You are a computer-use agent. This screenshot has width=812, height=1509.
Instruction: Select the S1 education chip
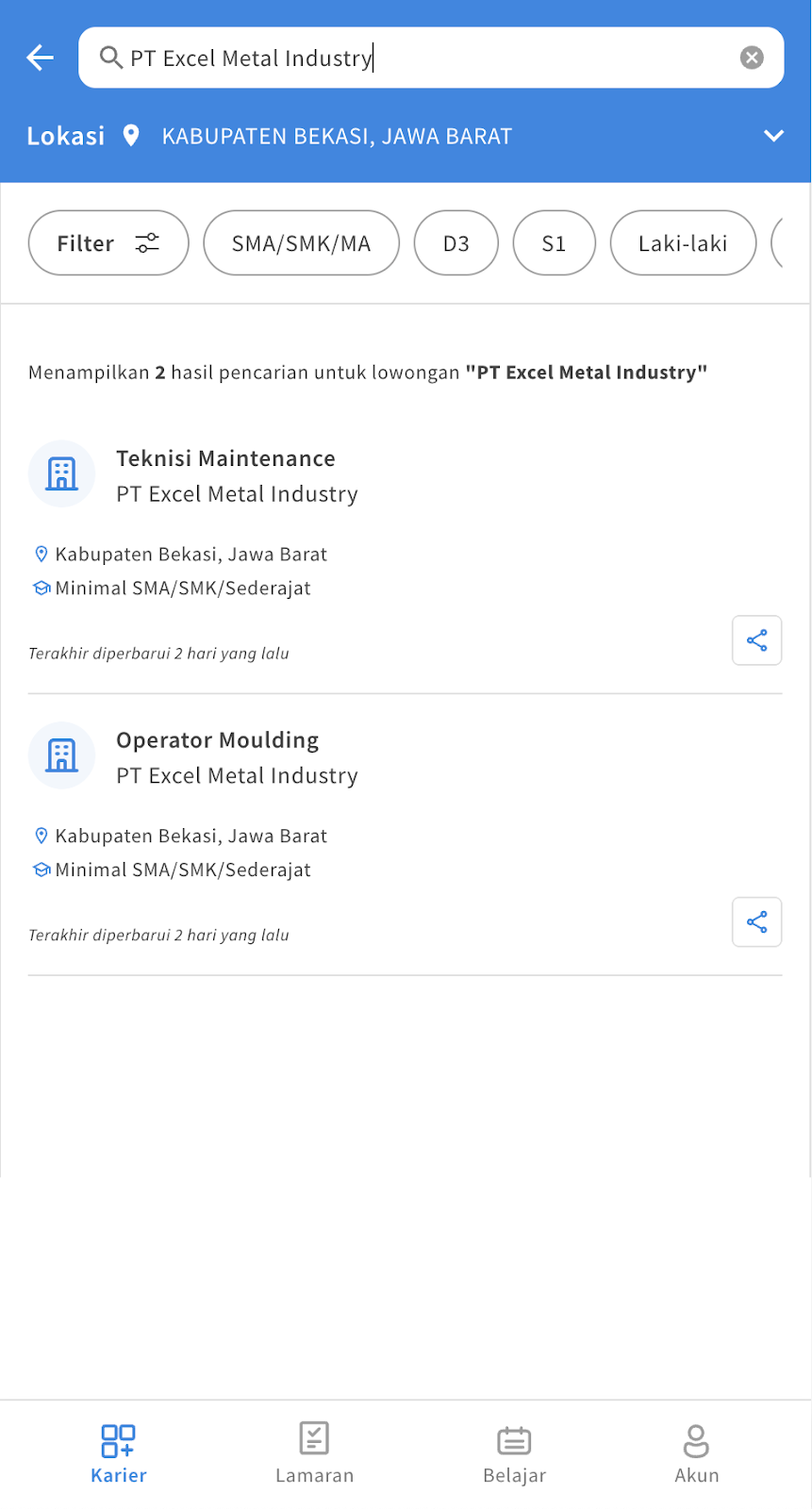click(554, 243)
